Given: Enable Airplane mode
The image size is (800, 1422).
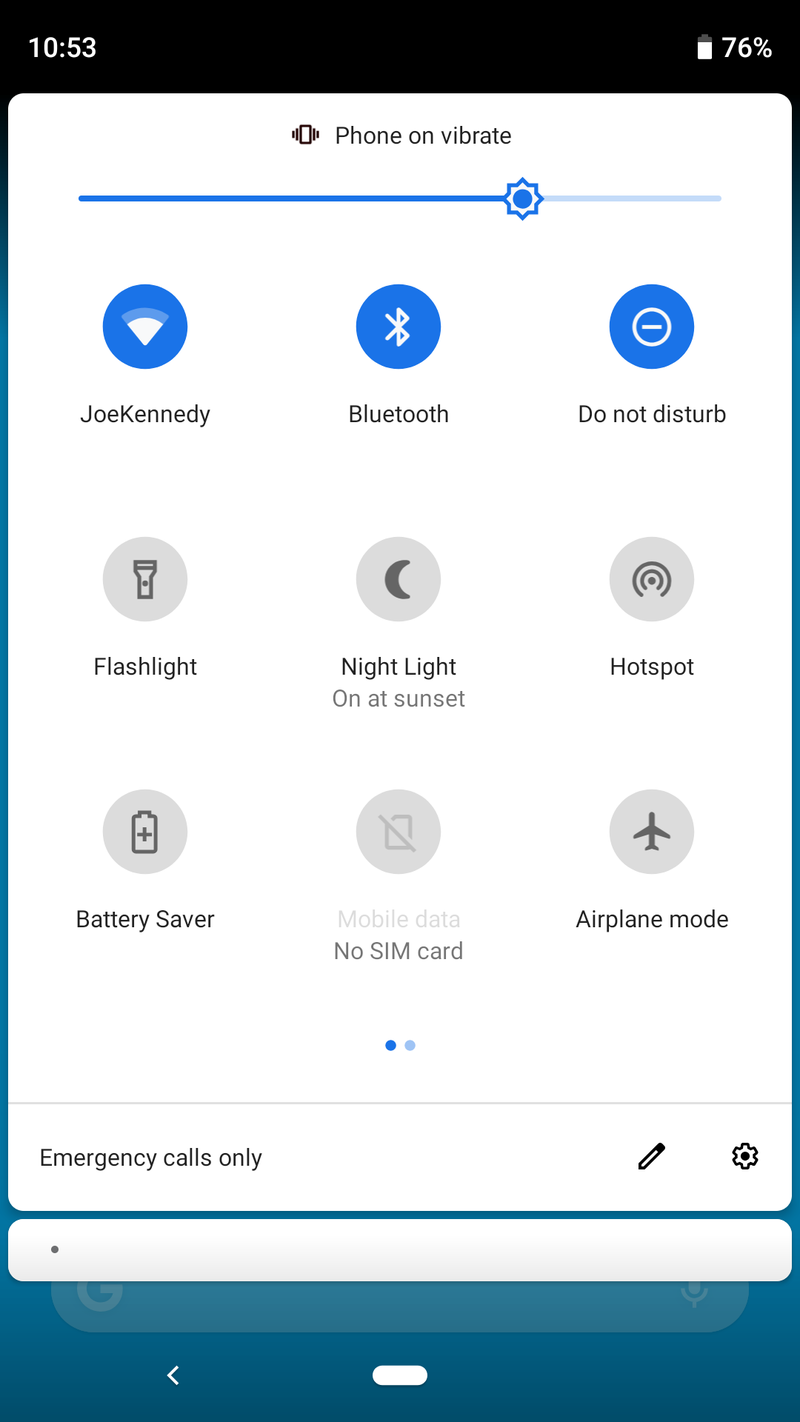Looking at the screenshot, I should 651,831.
